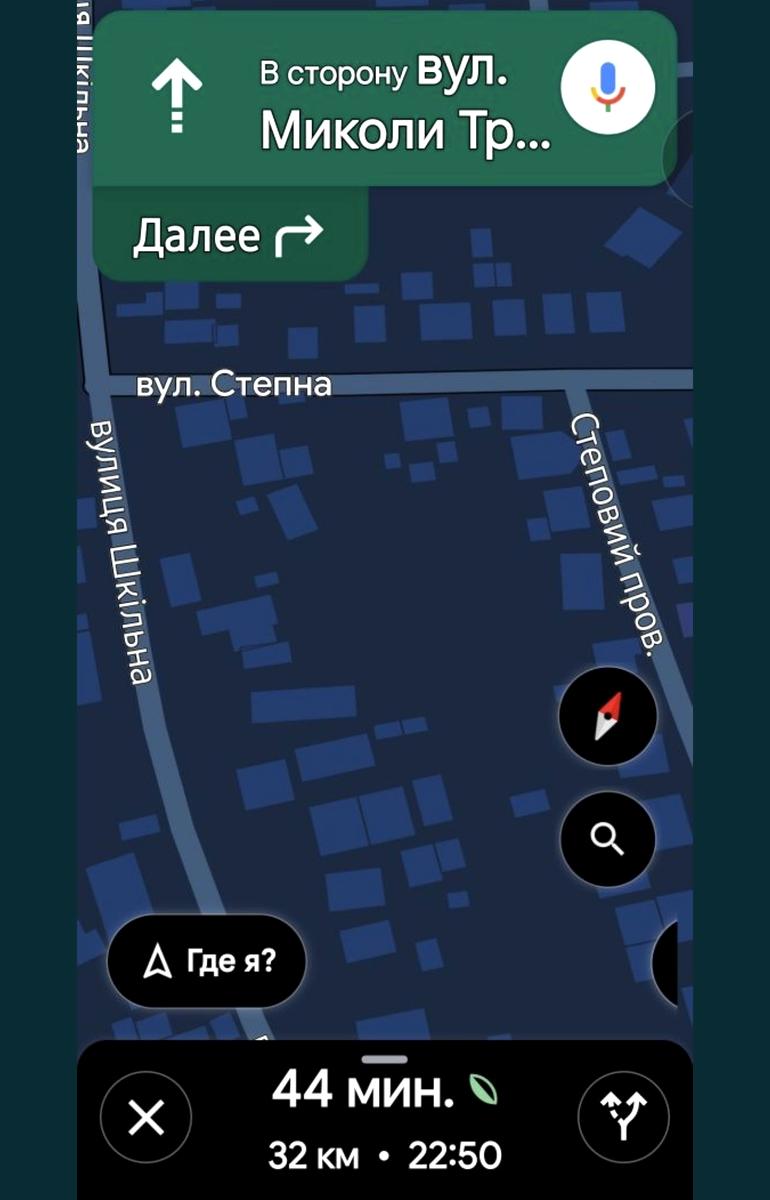
Task: Show the next turn via Далее
Action: pyautogui.click(x=229, y=236)
